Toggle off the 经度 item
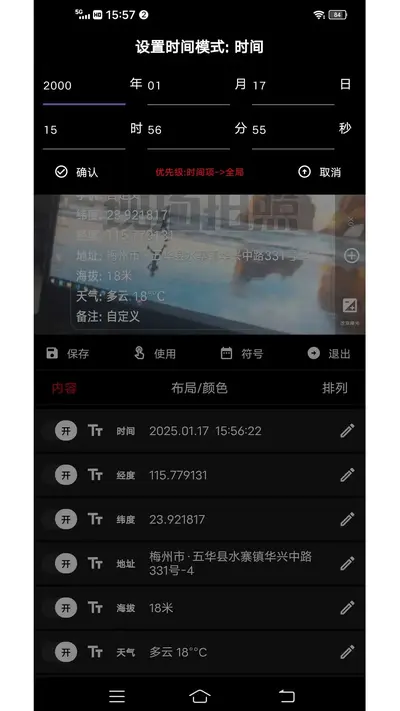Screen dimensions: 400x711 (x=66, y=475)
